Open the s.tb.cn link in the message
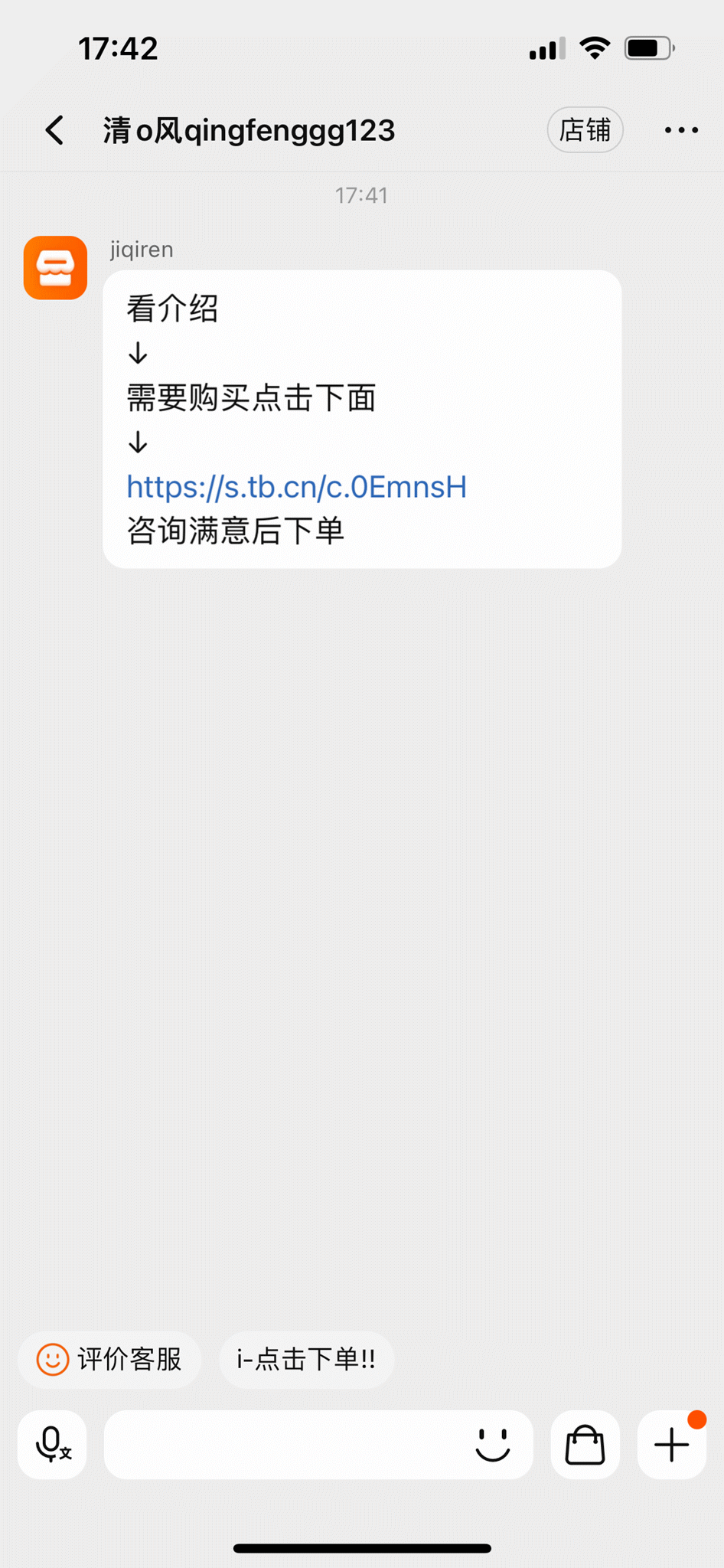 (296, 487)
